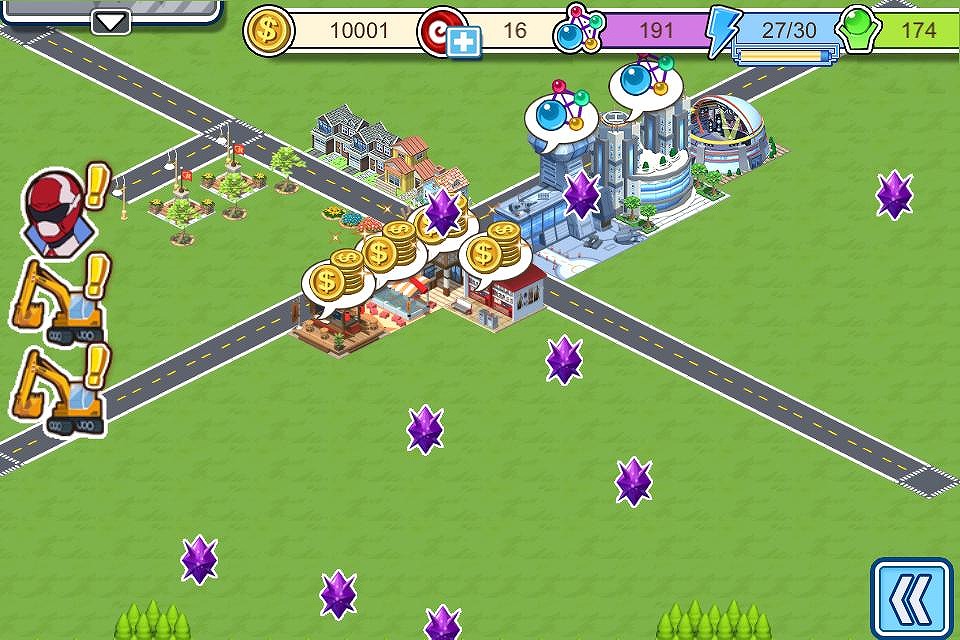This screenshot has width=960, height=640.
Task: Expand the top-left dropdown panel arrow
Action: coord(111,23)
